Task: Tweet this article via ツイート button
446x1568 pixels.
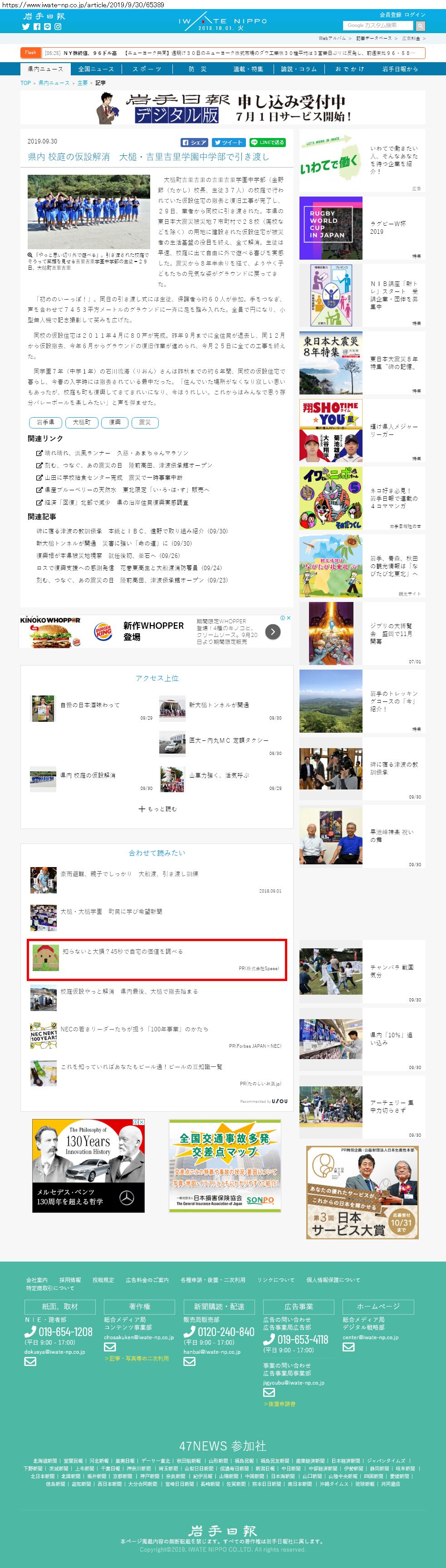Action: (x=228, y=143)
